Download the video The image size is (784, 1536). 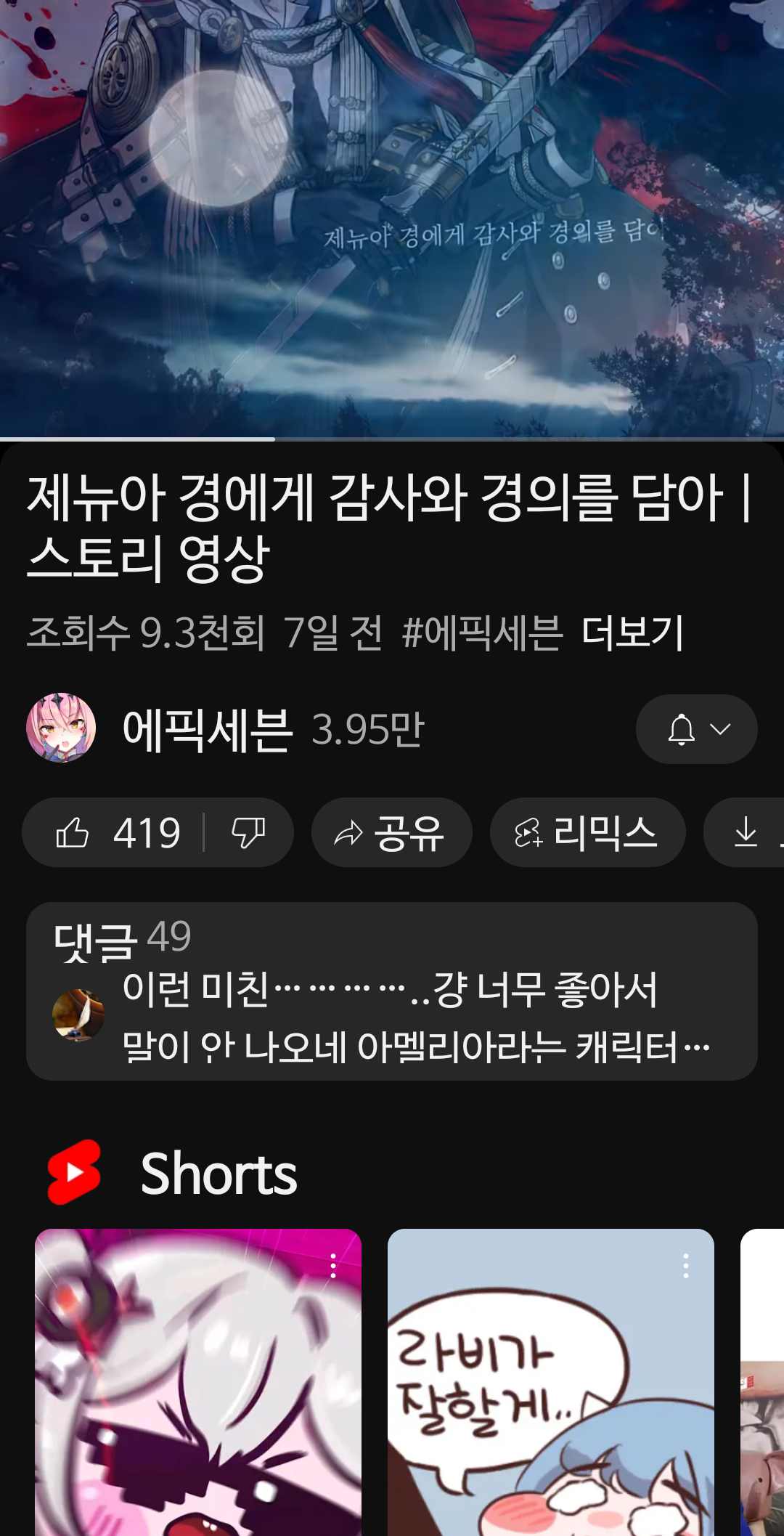[745, 832]
